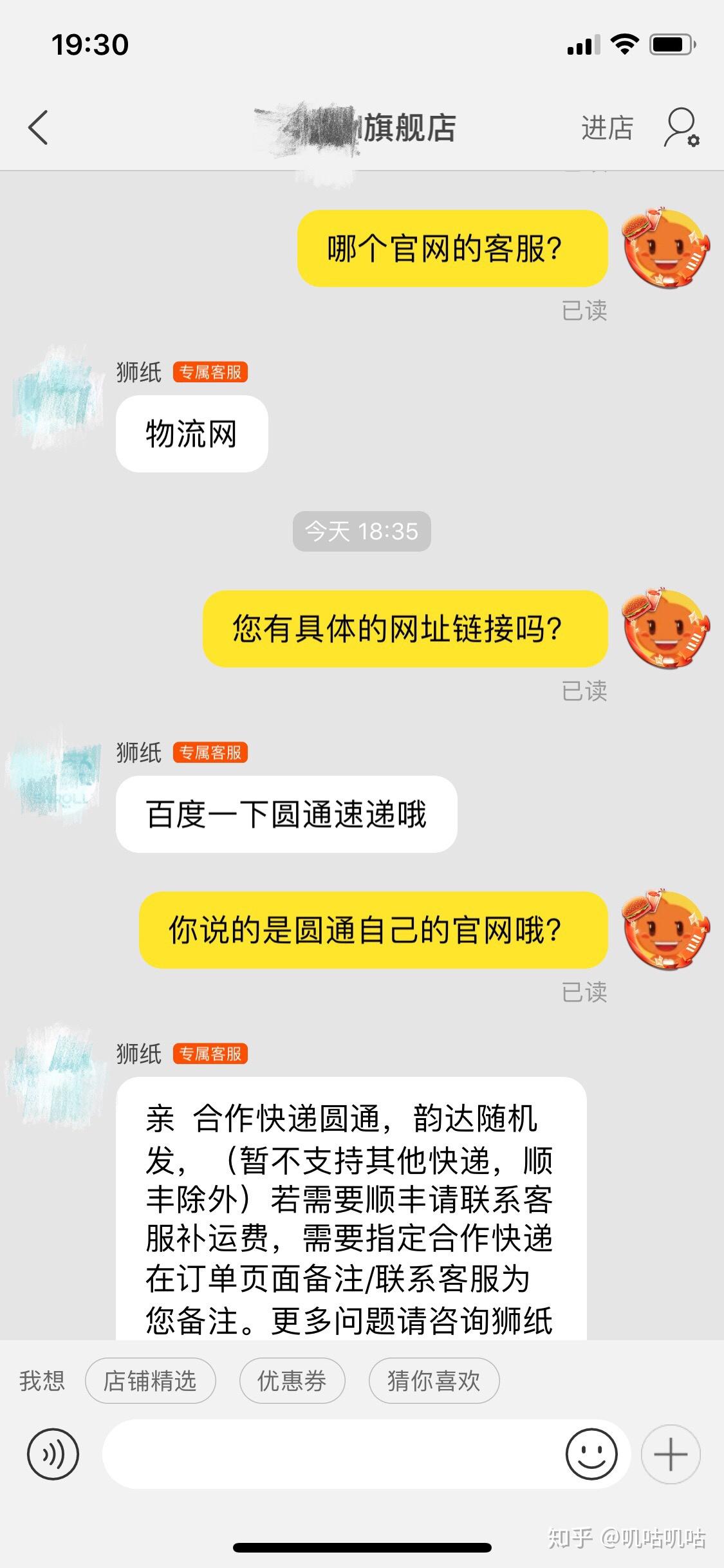Open the contact settings icon
This screenshot has width=724, height=1568.
click(681, 127)
